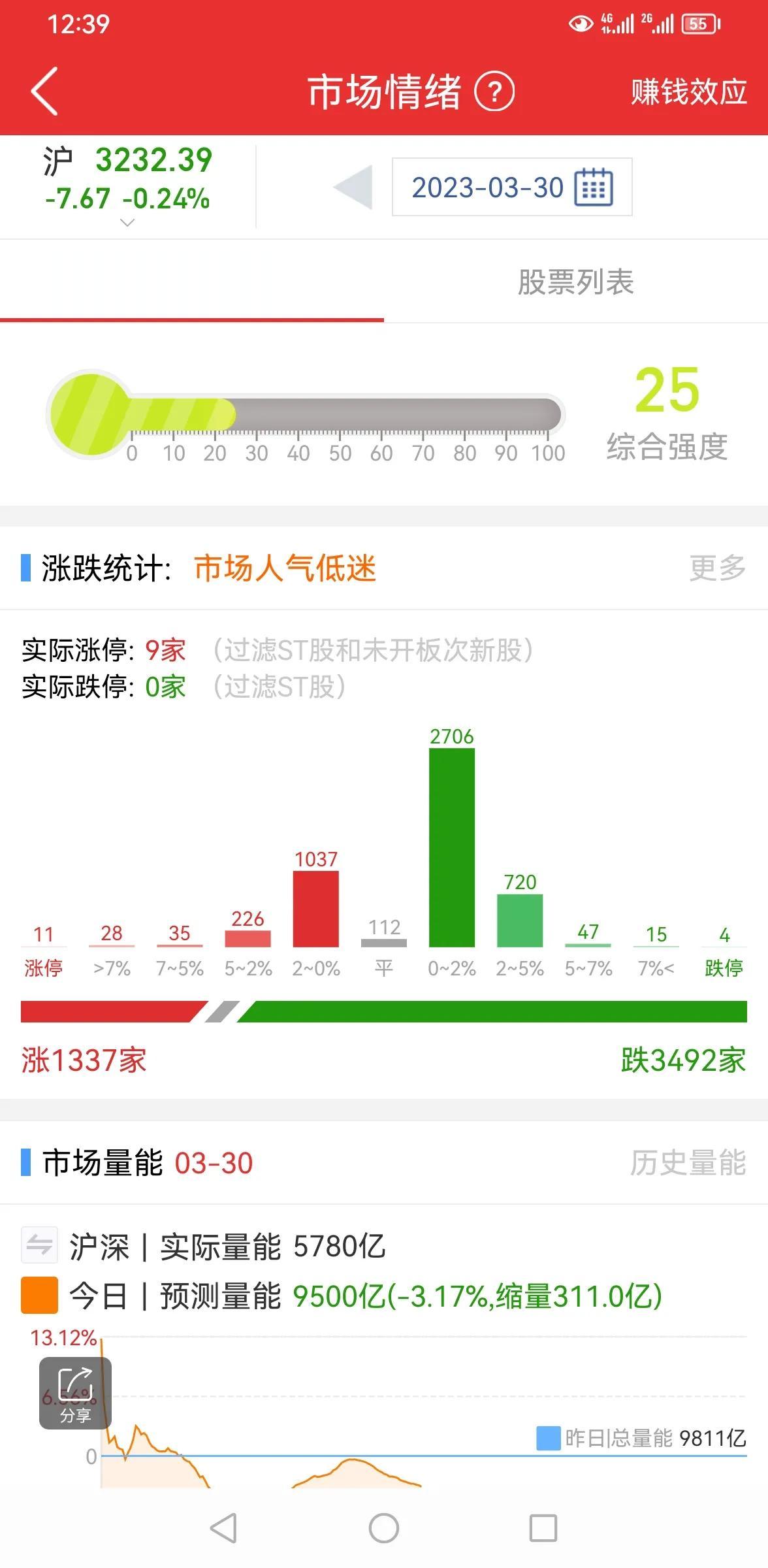Open the help question mark next to 市场情绪
This screenshot has width=768, height=1568.
click(x=495, y=91)
